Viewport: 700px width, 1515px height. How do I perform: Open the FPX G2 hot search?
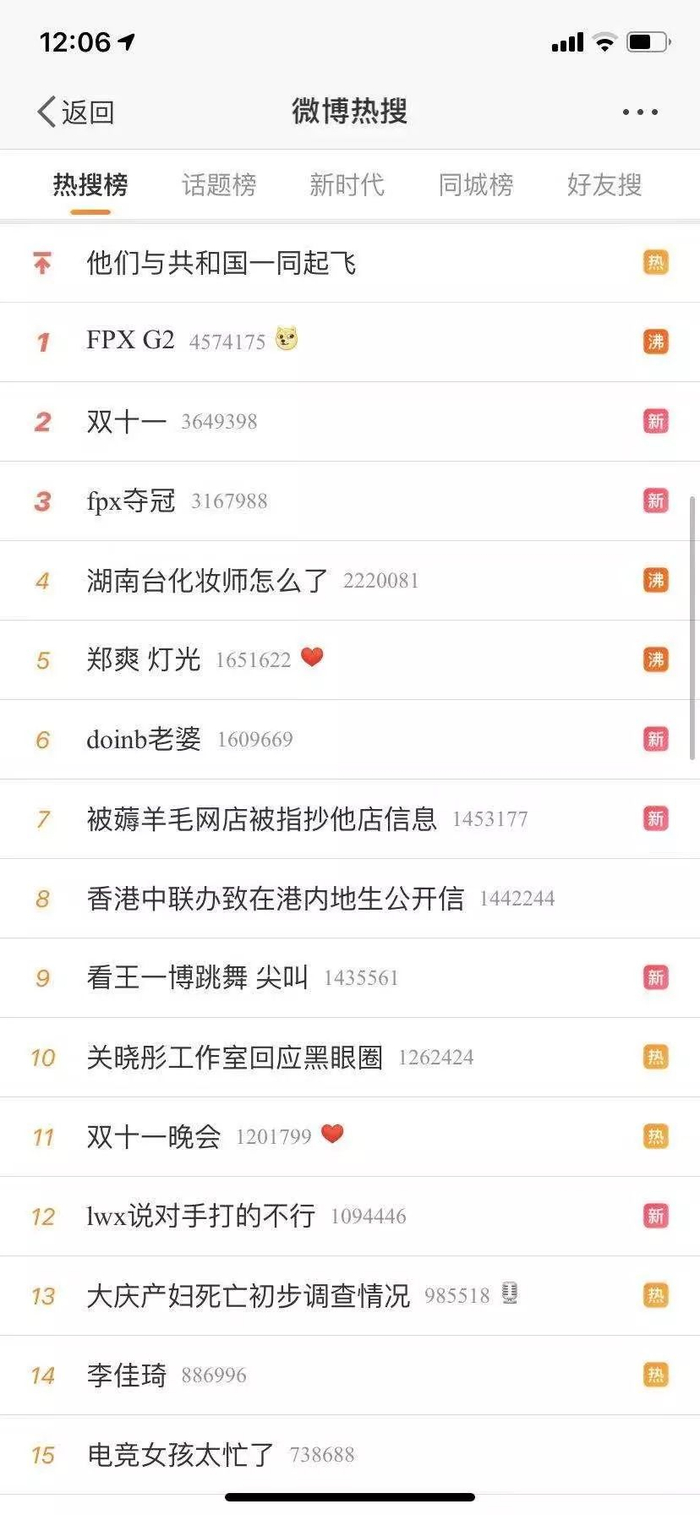click(131, 341)
